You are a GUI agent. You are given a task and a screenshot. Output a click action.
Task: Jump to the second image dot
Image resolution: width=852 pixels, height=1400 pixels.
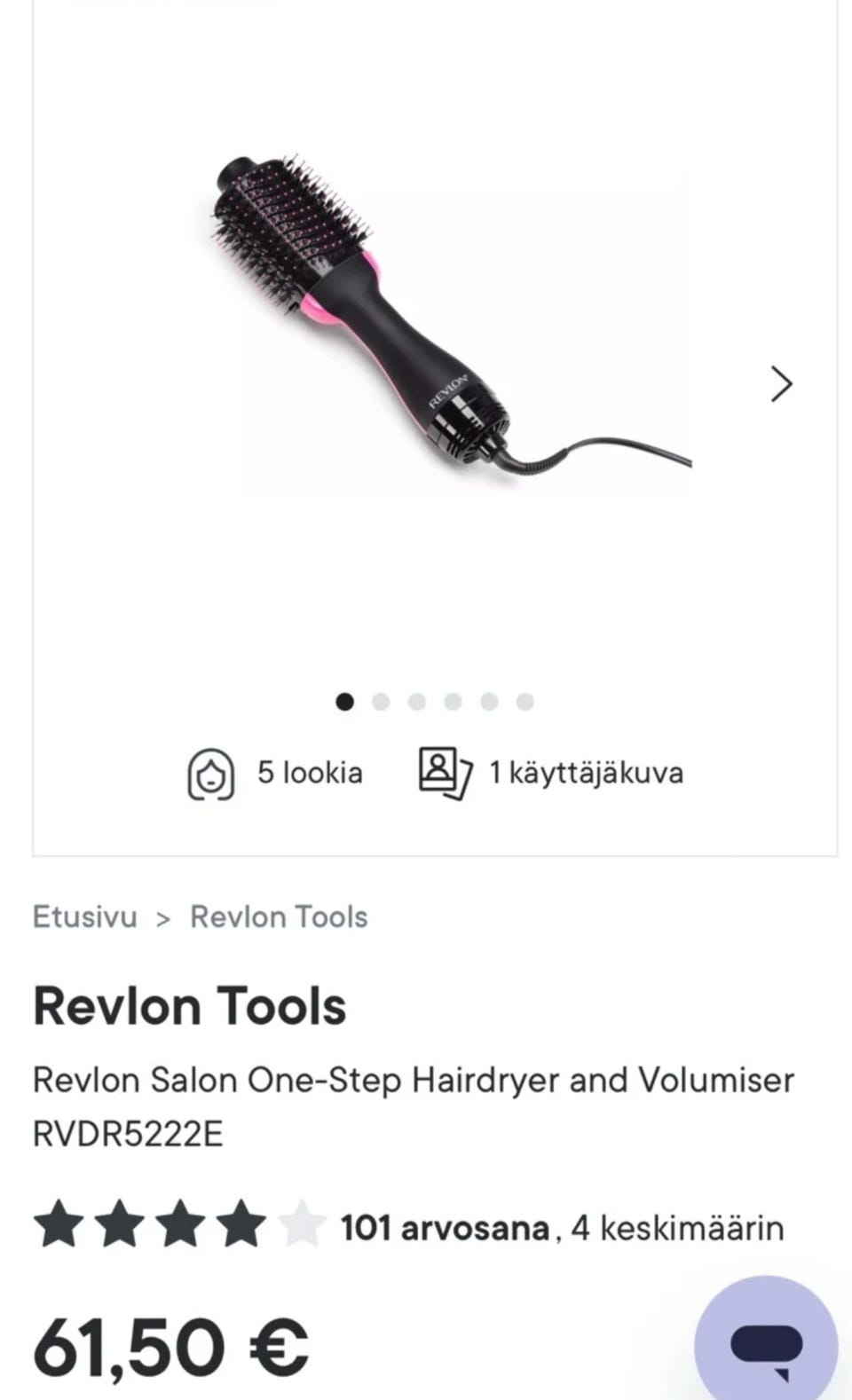(381, 702)
